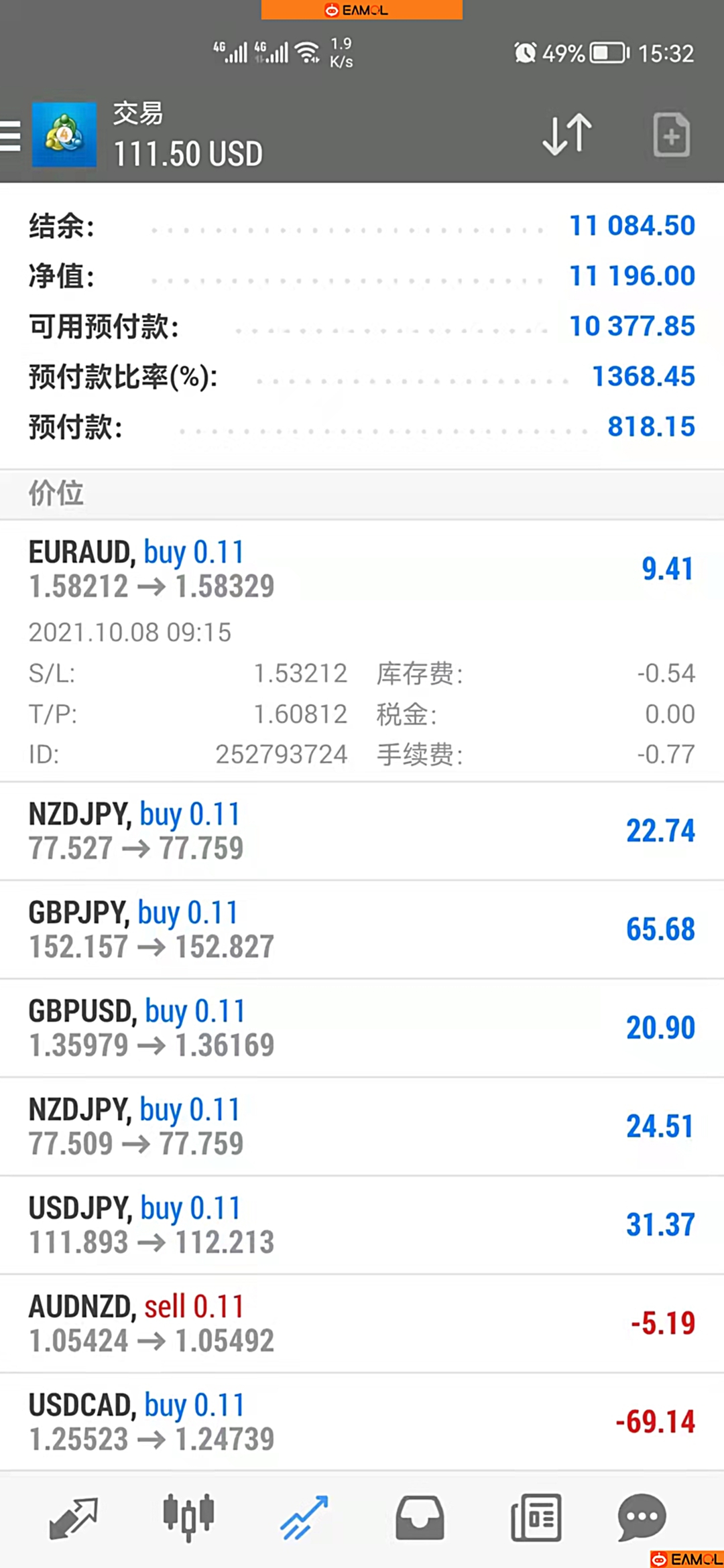
Task: Expand the USDJPY buy position
Action: coord(362,1225)
